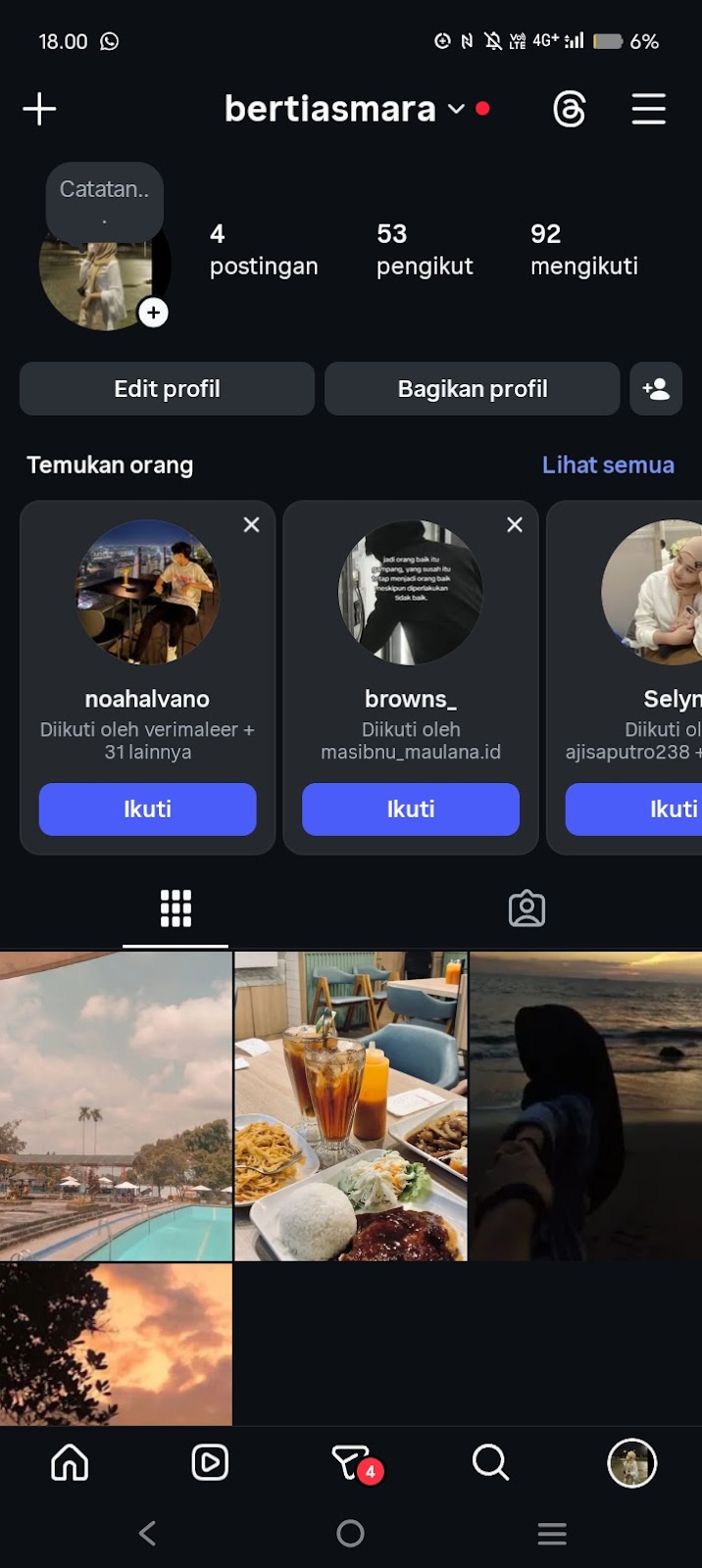Tap Edit profil button

point(167,389)
